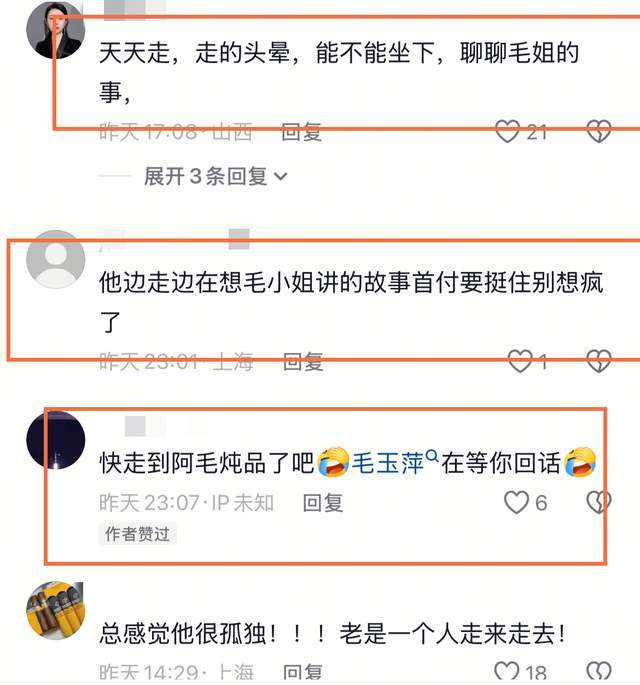Like the comment starting 他边走边在想毛小姐

(x=520, y=361)
